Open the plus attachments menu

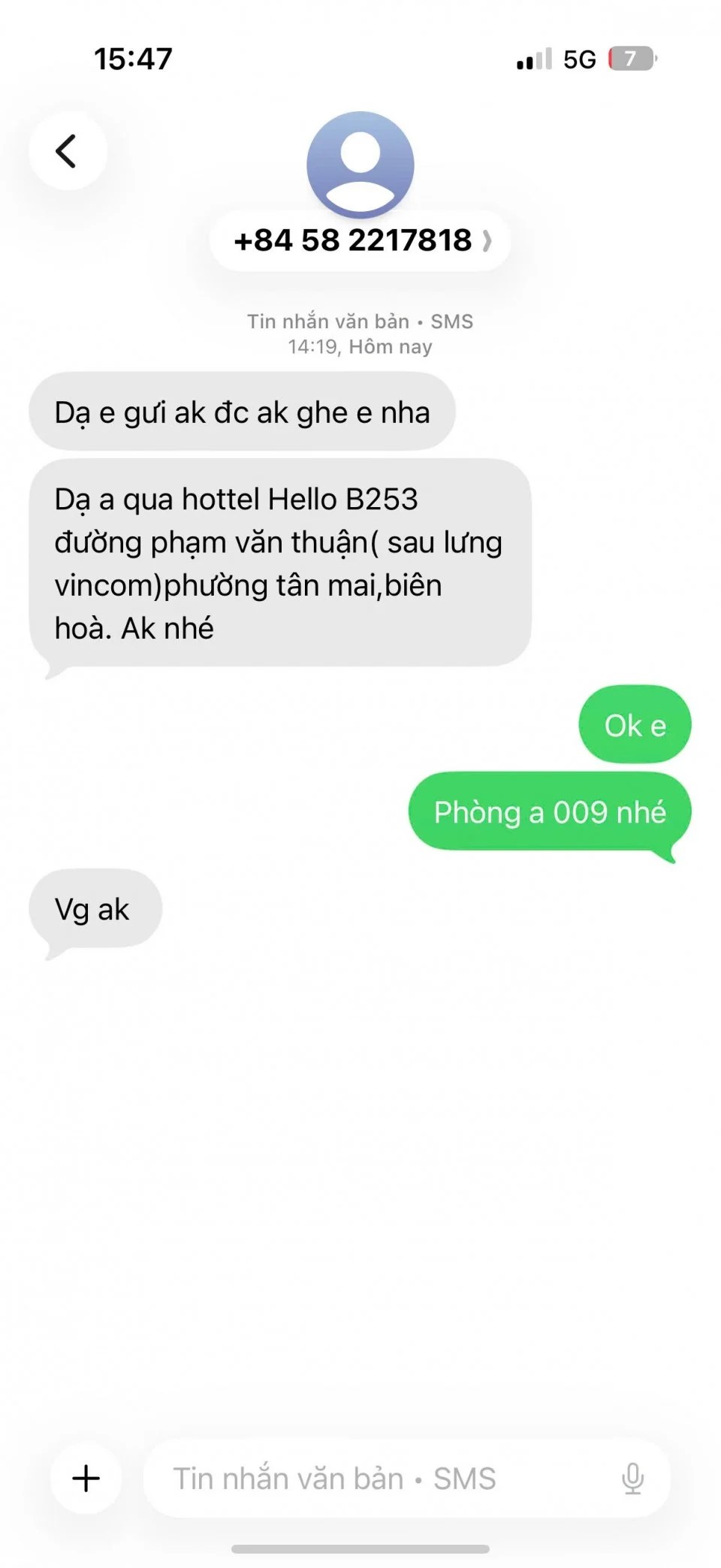(x=86, y=1478)
